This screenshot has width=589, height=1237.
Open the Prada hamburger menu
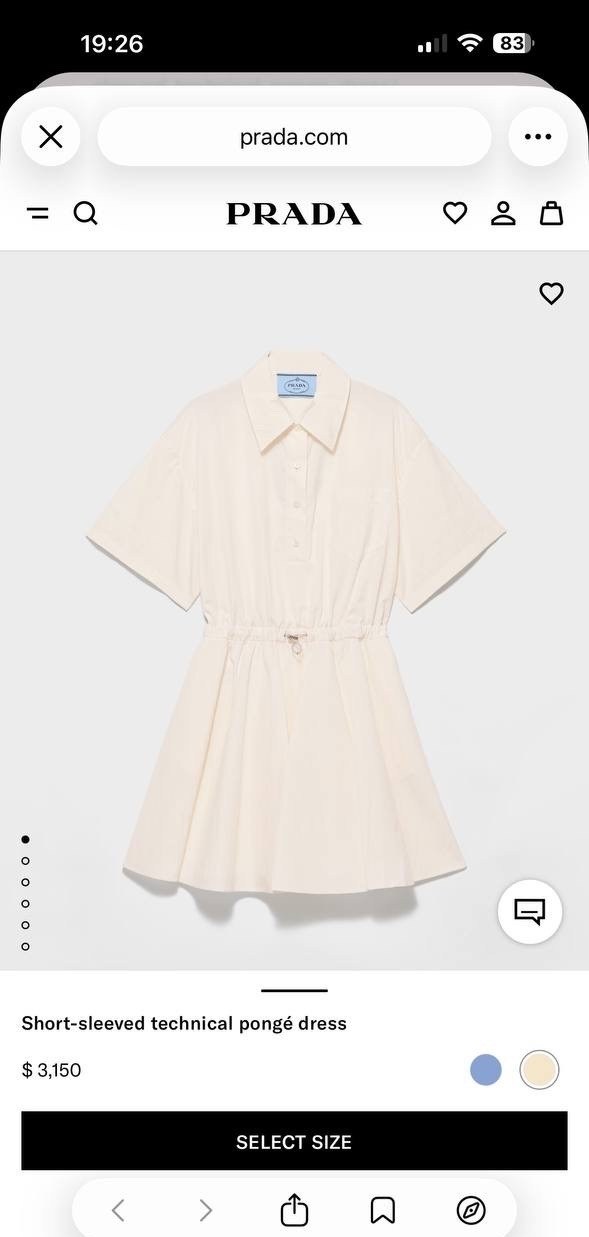pos(38,213)
